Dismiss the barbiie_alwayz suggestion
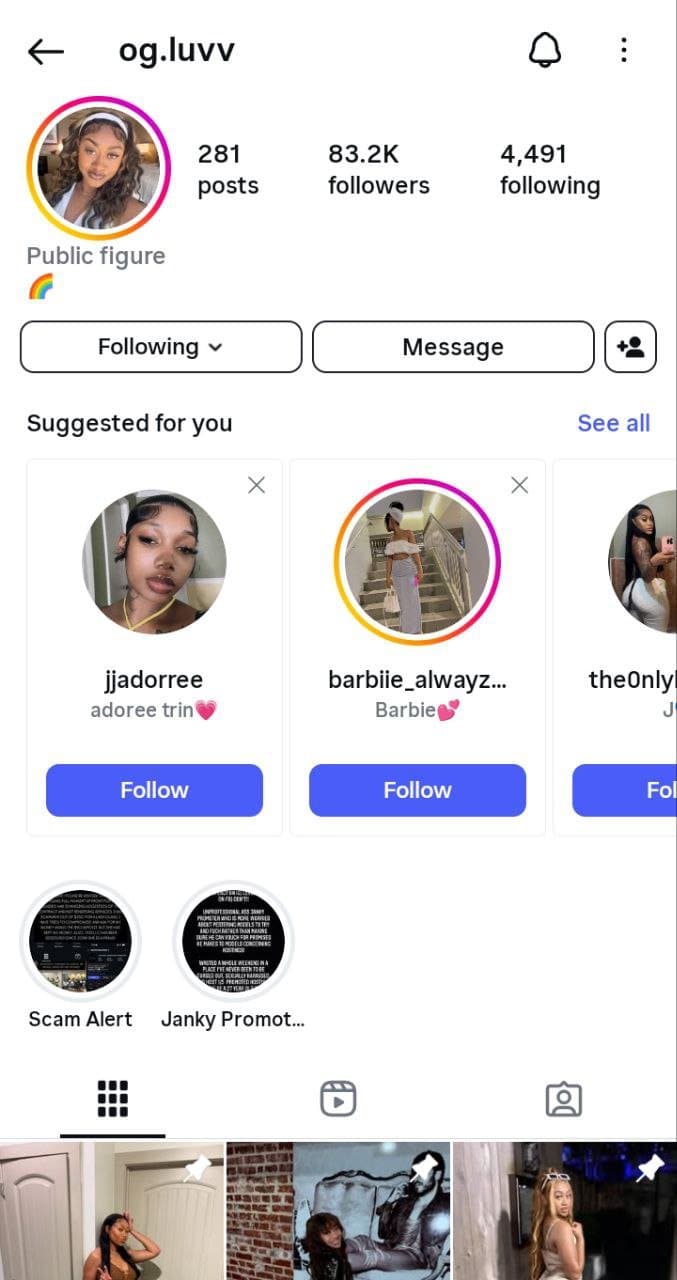The height and width of the screenshot is (1280, 677). point(519,485)
